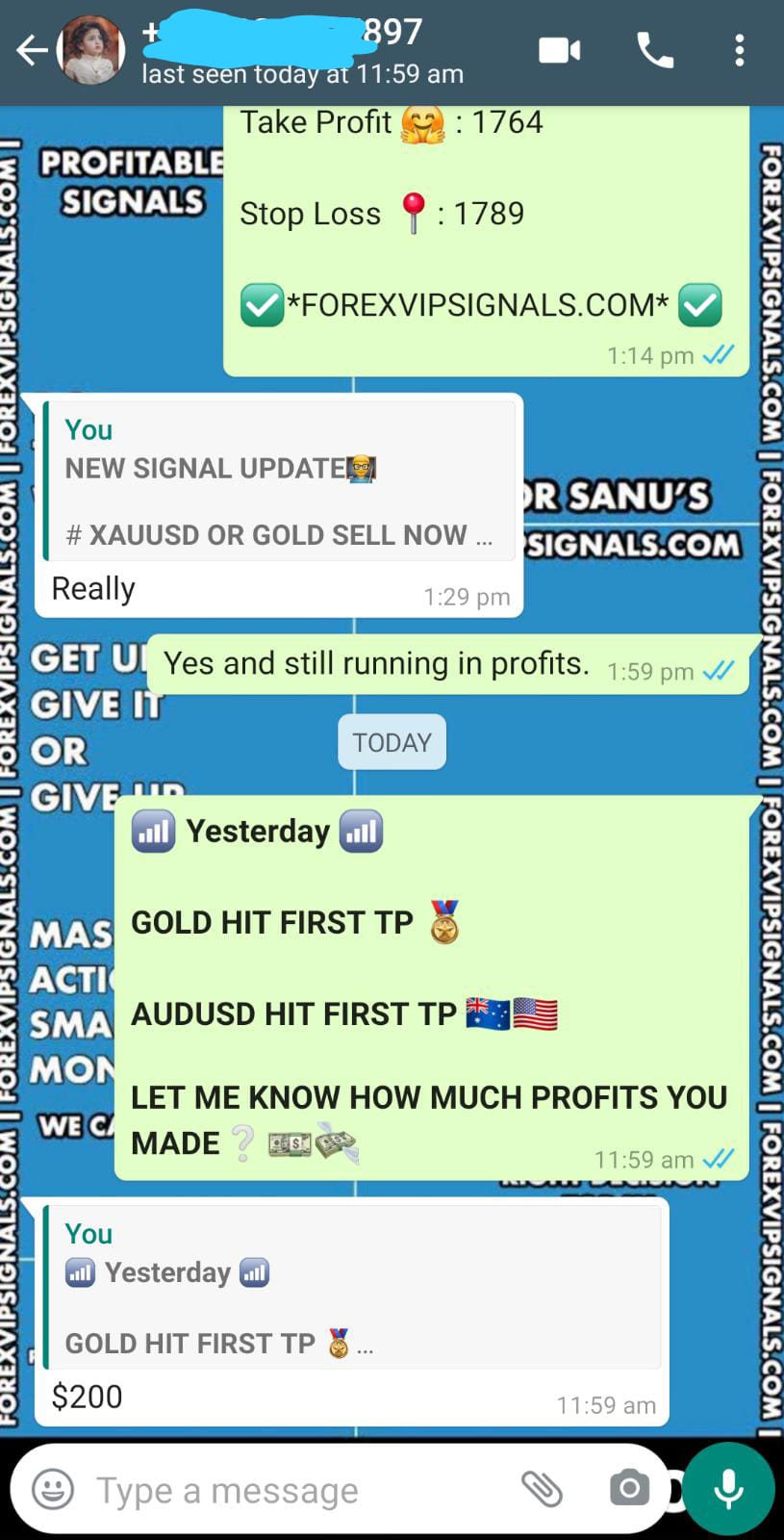The height and width of the screenshot is (1540, 784).
Task: Jump to quoted NEW SIGNAL UPDATE message
Action: pyautogui.click(x=279, y=480)
